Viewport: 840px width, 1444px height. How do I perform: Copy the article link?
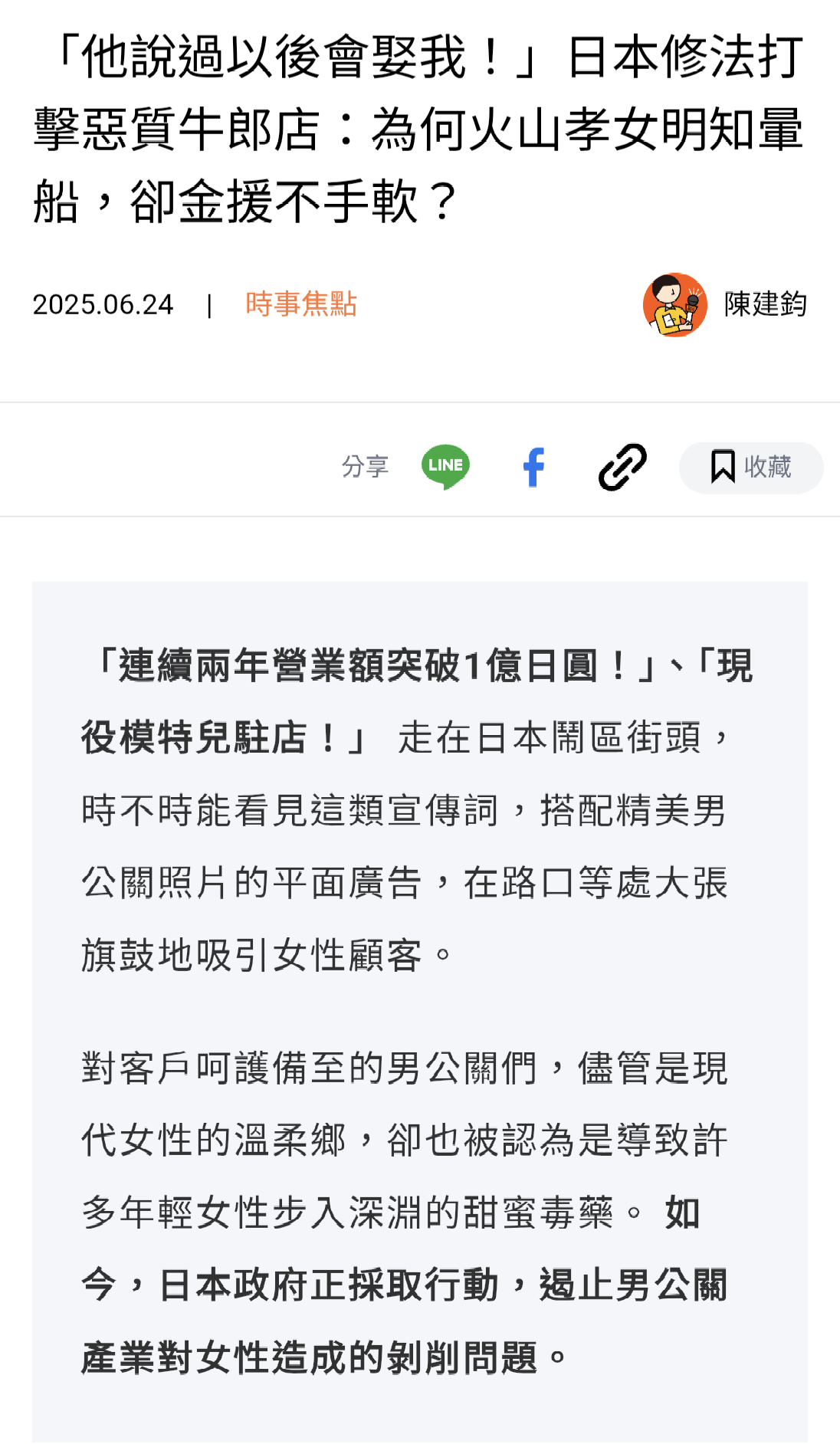622,466
